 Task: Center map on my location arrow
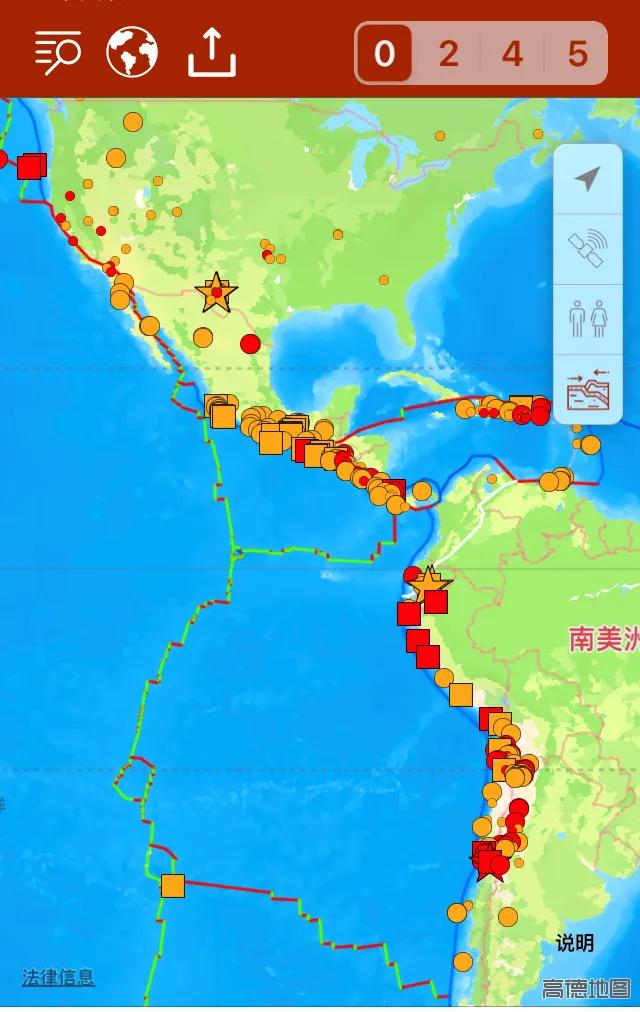pos(588,179)
